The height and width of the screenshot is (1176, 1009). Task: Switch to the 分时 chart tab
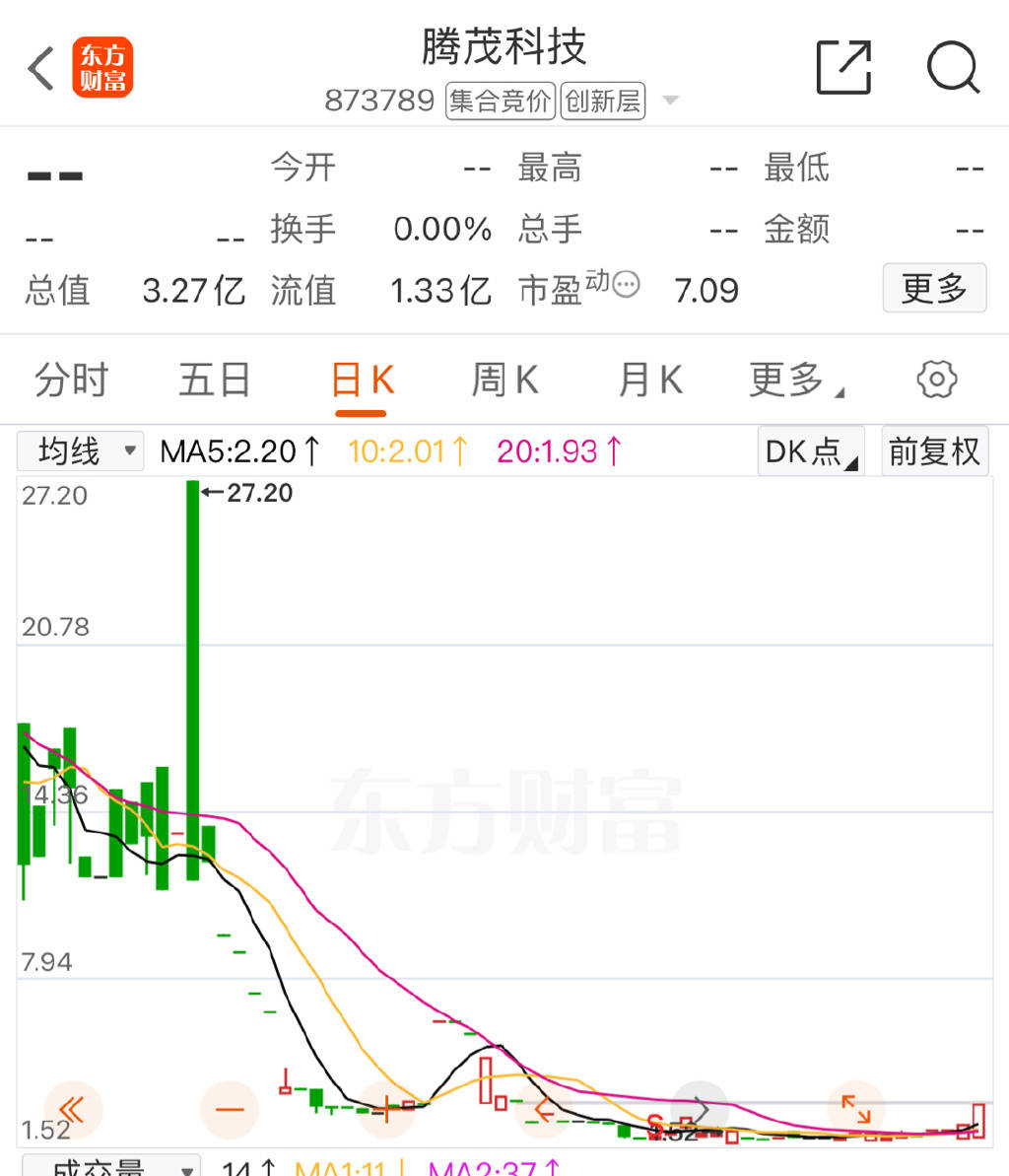coord(70,379)
